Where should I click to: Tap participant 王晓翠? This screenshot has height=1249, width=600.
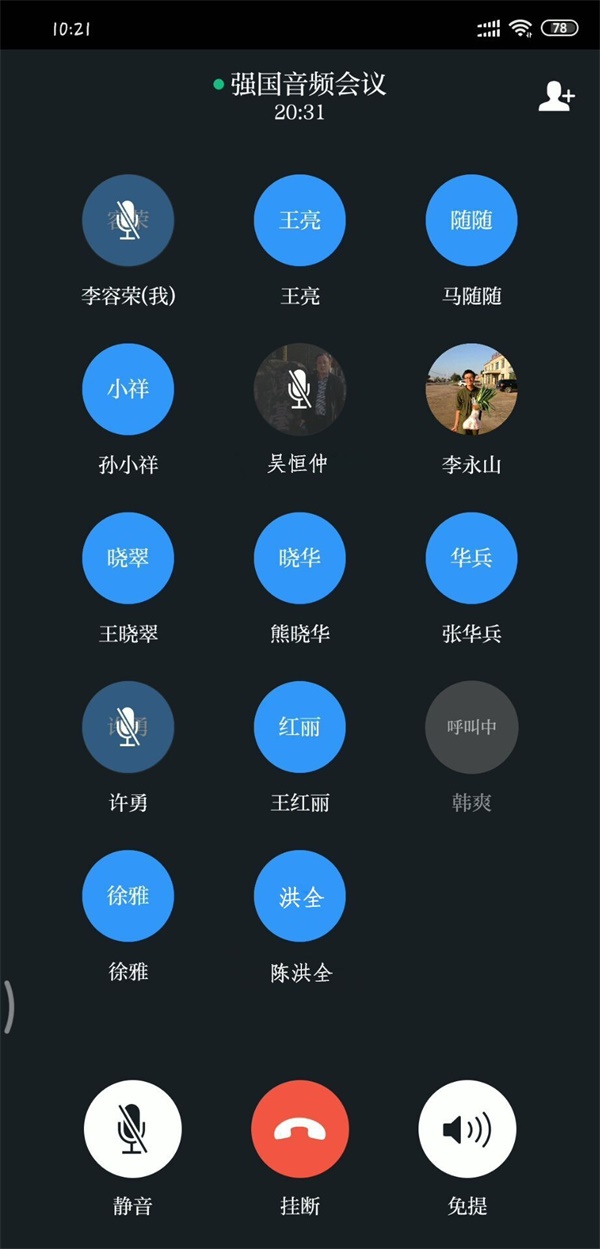(x=128, y=558)
